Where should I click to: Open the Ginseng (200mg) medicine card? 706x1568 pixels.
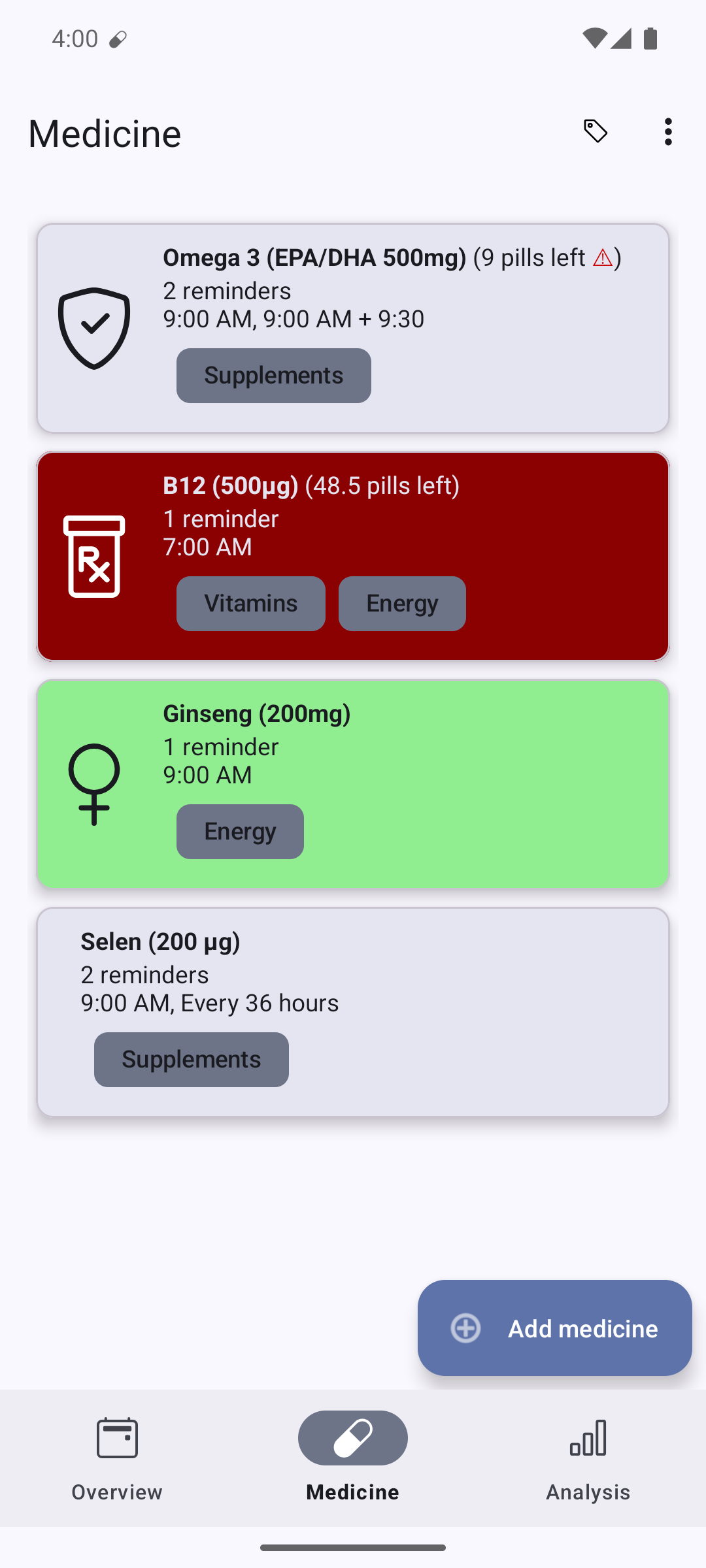click(353, 784)
